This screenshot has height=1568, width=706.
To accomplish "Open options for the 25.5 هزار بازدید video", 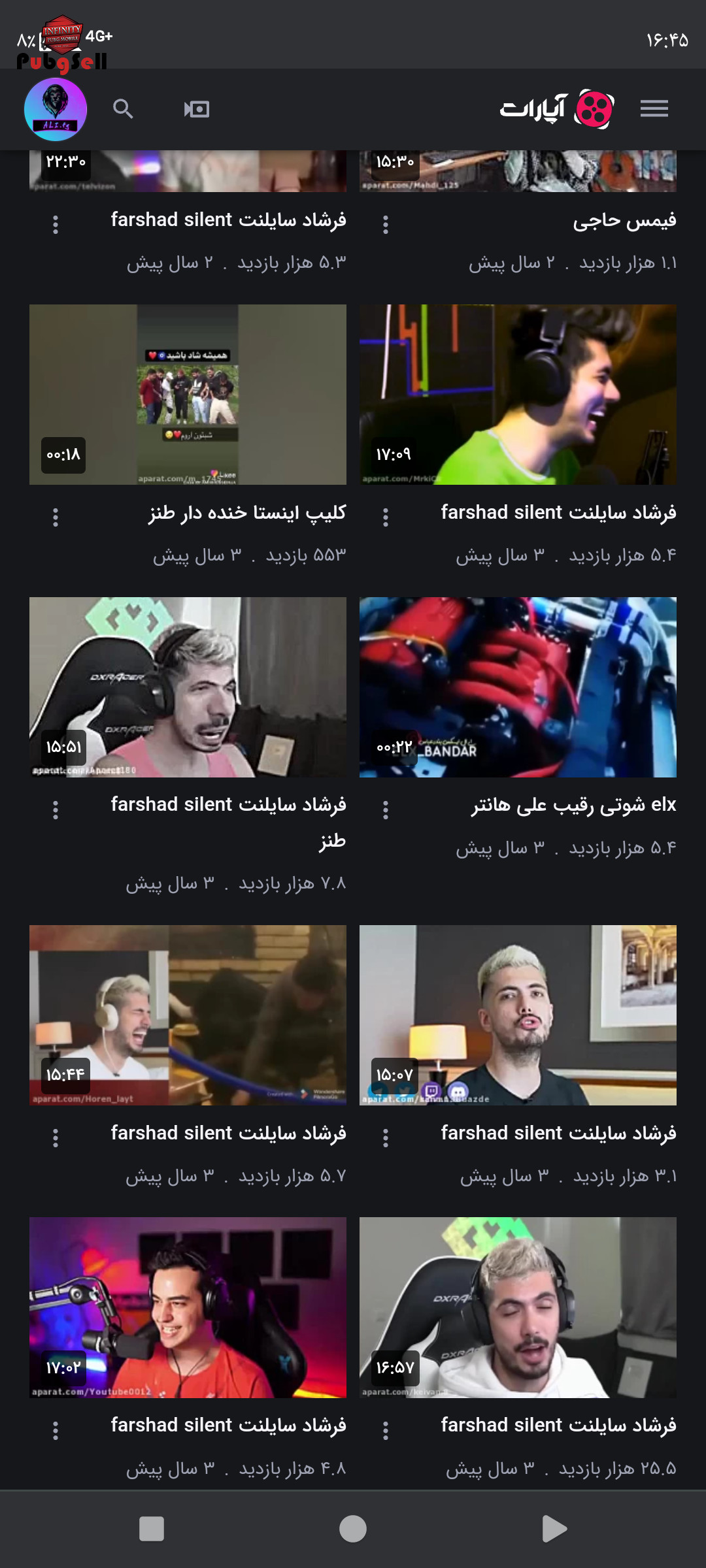I will pos(386,1431).
